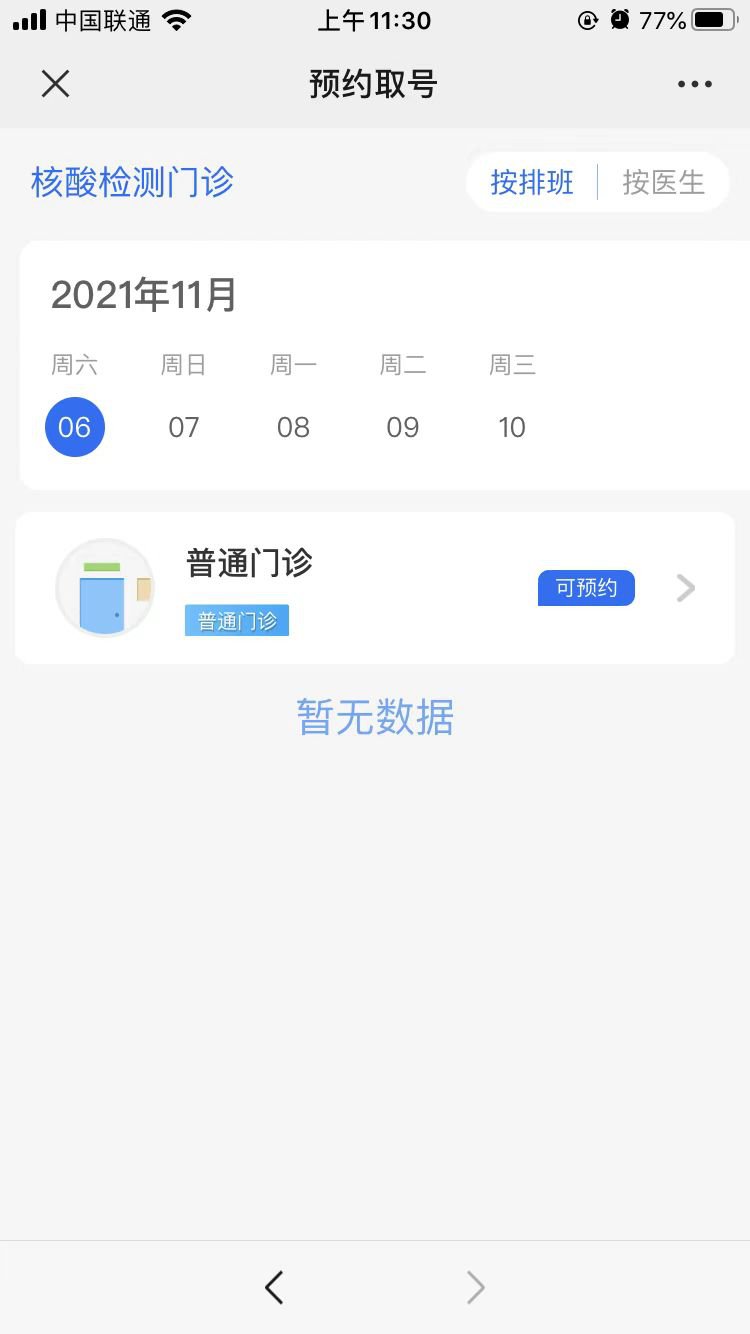Select date 07 周日
Image resolution: width=750 pixels, height=1334 pixels.
click(184, 427)
